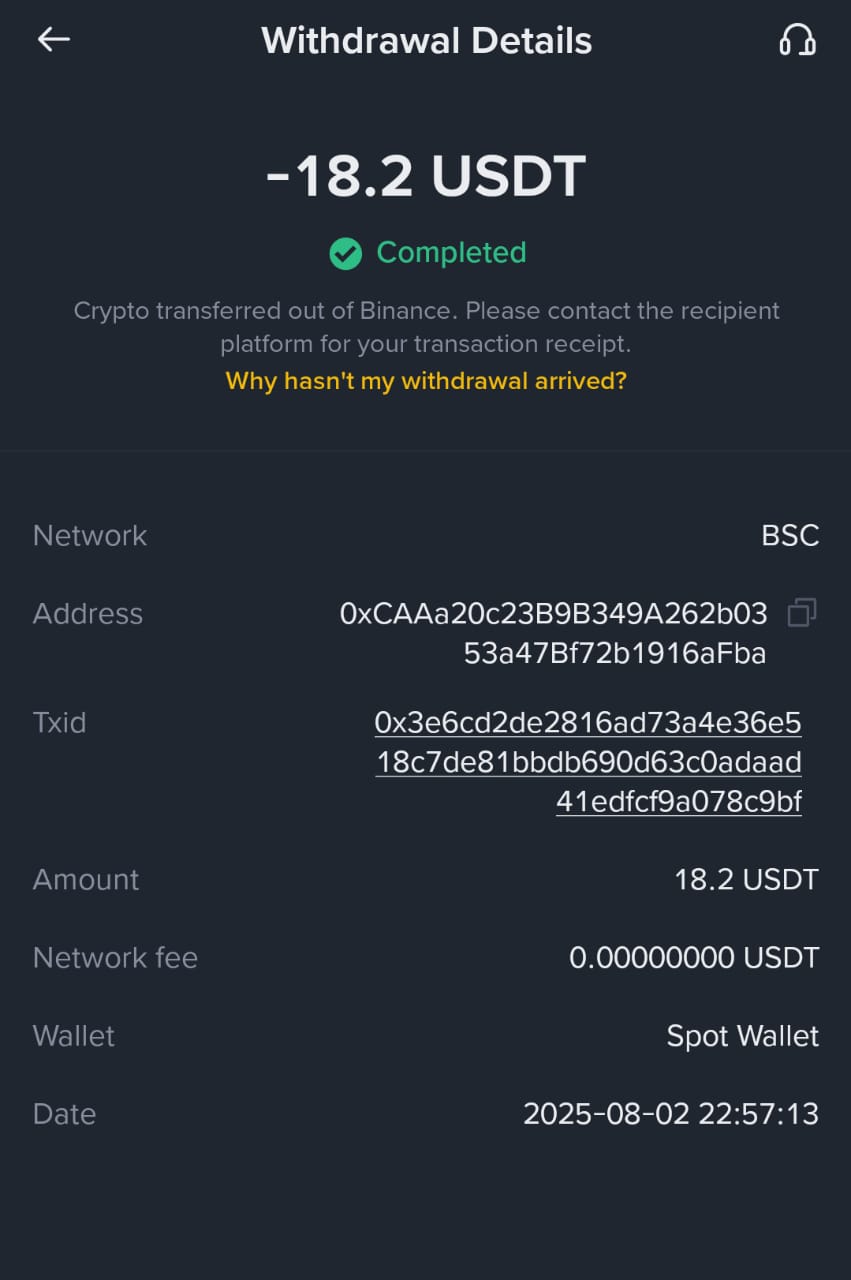Click the left-pointing navigation arrow
Screen dimensions: 851x1280
tap(50, 40)
